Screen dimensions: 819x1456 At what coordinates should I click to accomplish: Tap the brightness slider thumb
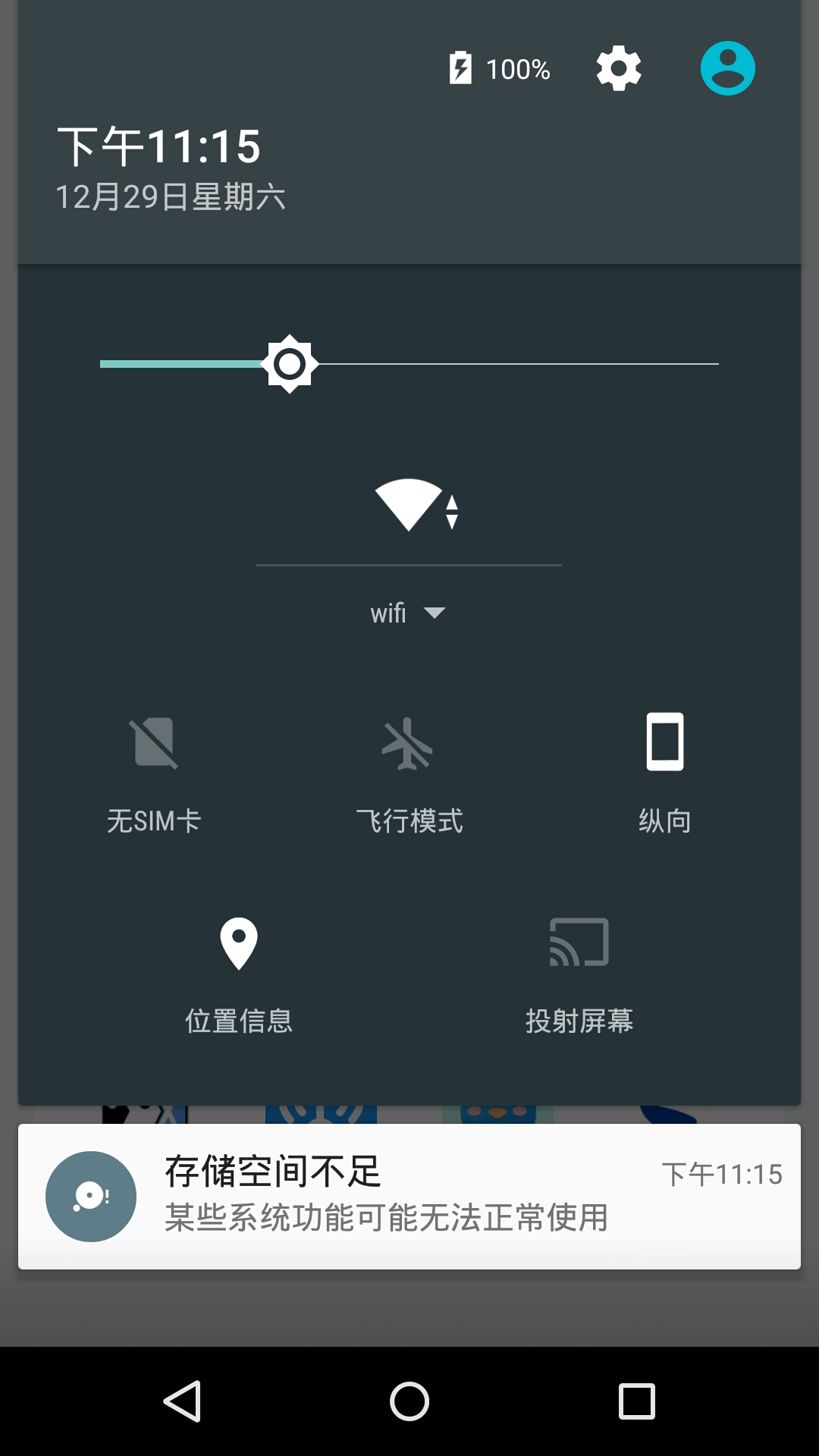click(290, 364)
